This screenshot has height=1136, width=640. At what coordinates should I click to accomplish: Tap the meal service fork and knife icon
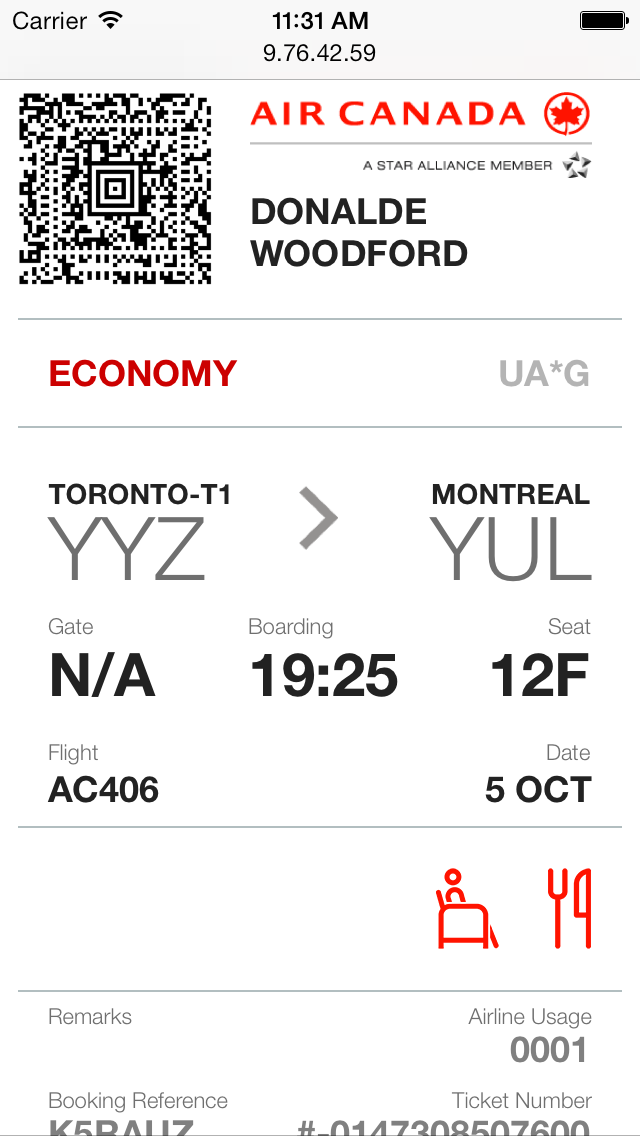click(569, 909)
